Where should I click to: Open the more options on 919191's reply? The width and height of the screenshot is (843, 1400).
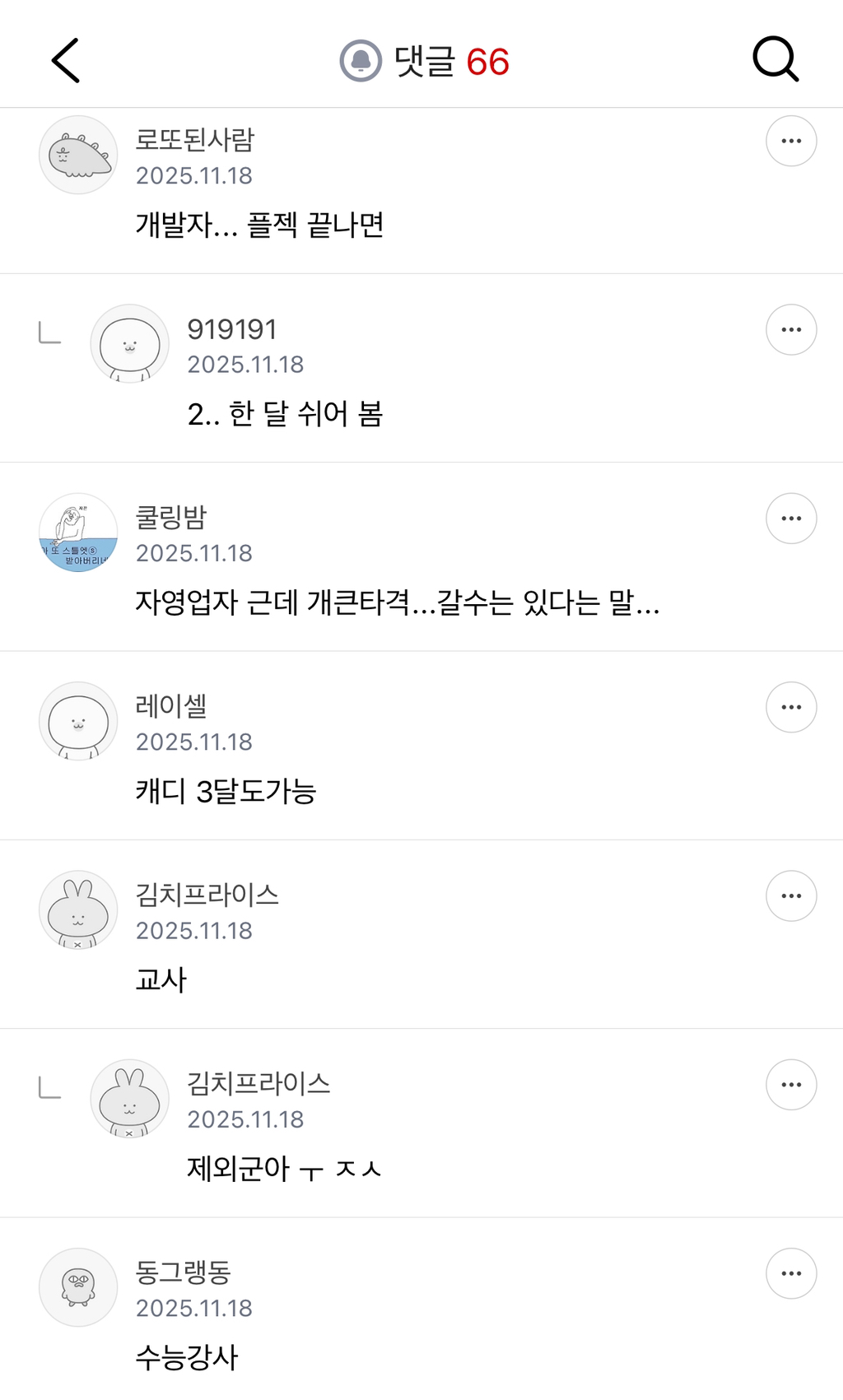(790, 328)
